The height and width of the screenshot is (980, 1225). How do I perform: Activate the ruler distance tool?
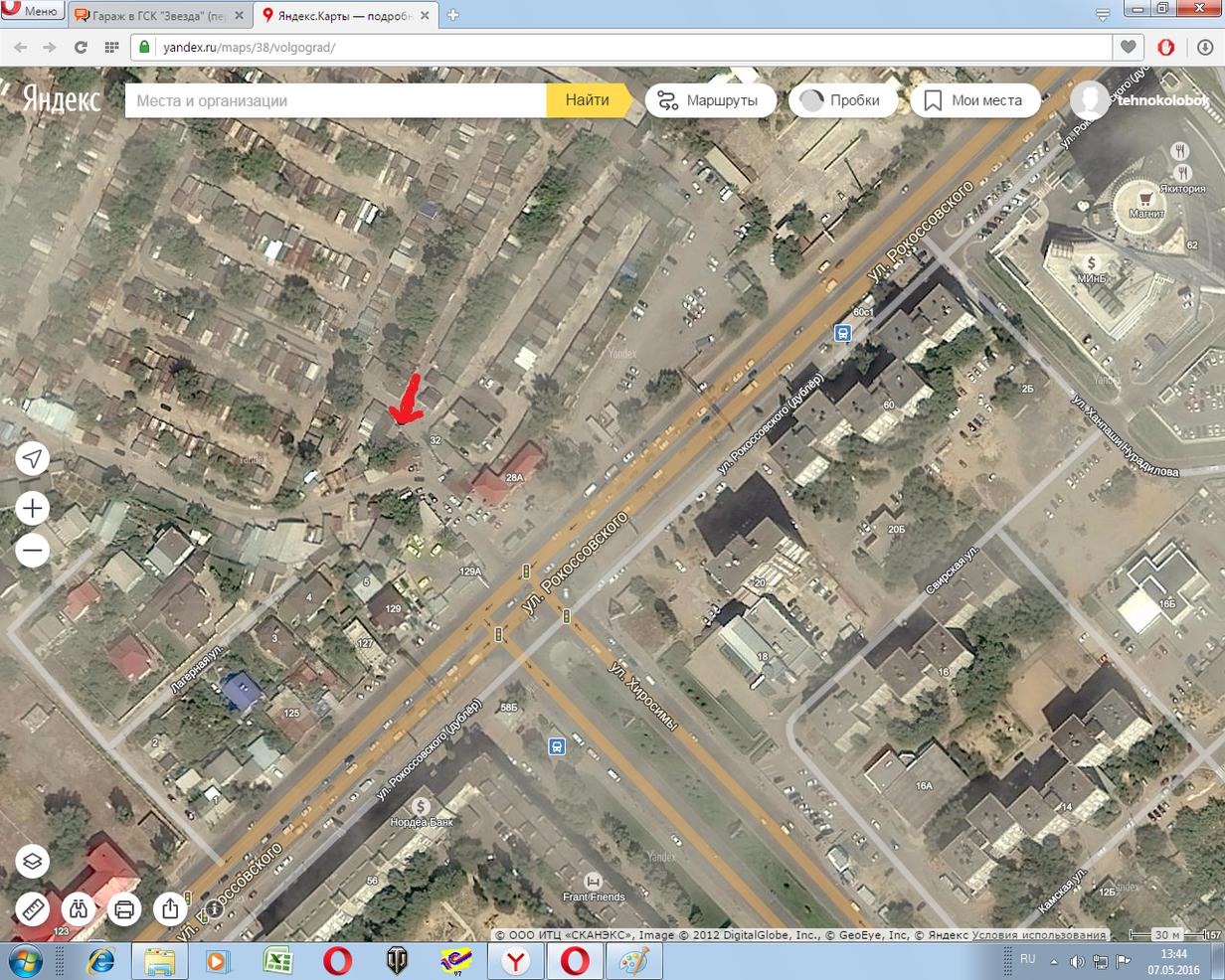coord(33,908)
